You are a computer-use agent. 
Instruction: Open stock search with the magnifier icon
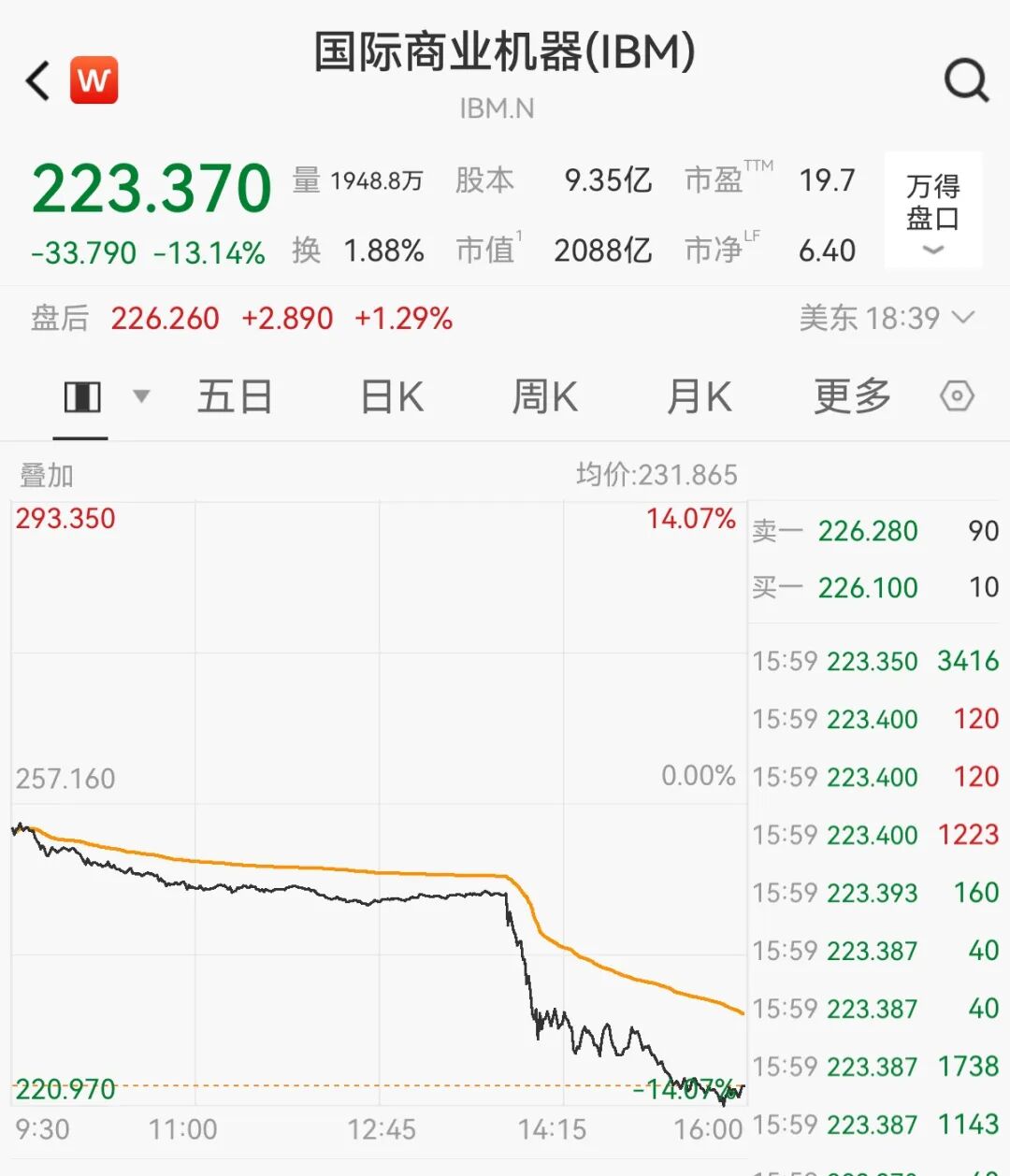pyautogui.click(x=966, y=79)
